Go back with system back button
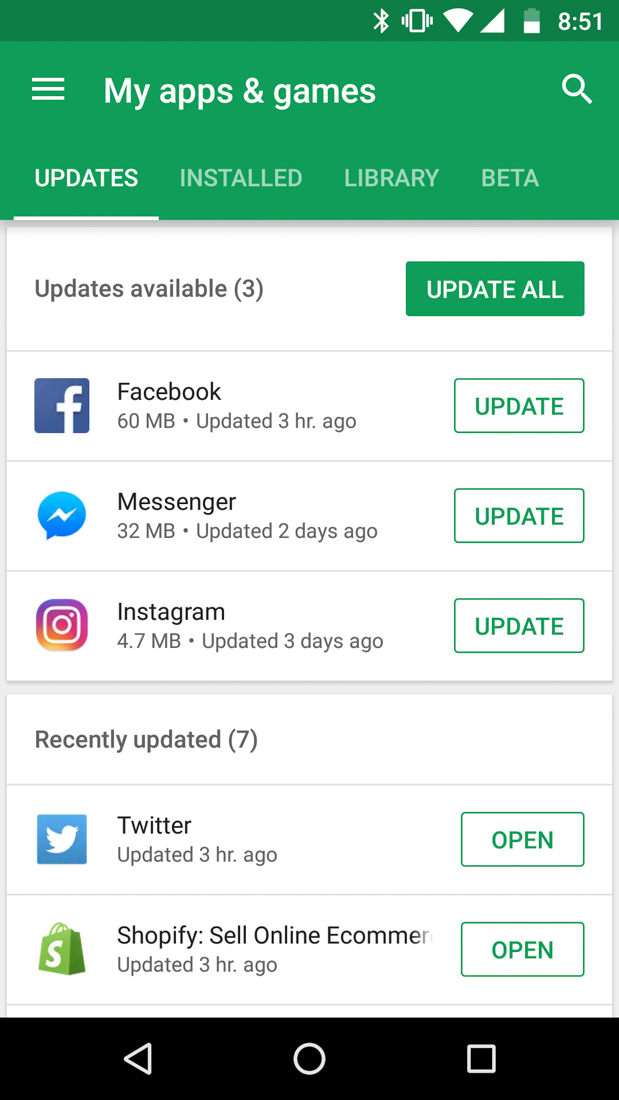Screen dimensions: 619x1100 [x=138, y=1058]
